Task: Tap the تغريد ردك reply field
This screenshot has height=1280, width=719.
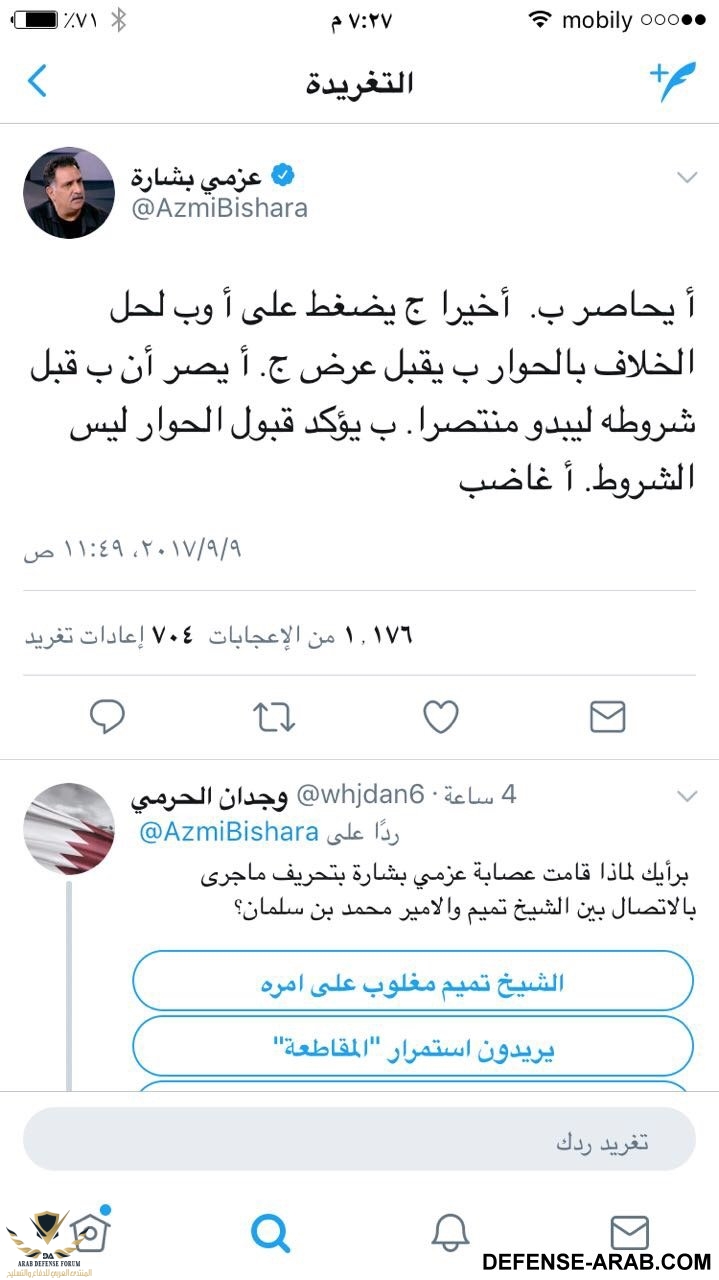Action: point(359,1138)
